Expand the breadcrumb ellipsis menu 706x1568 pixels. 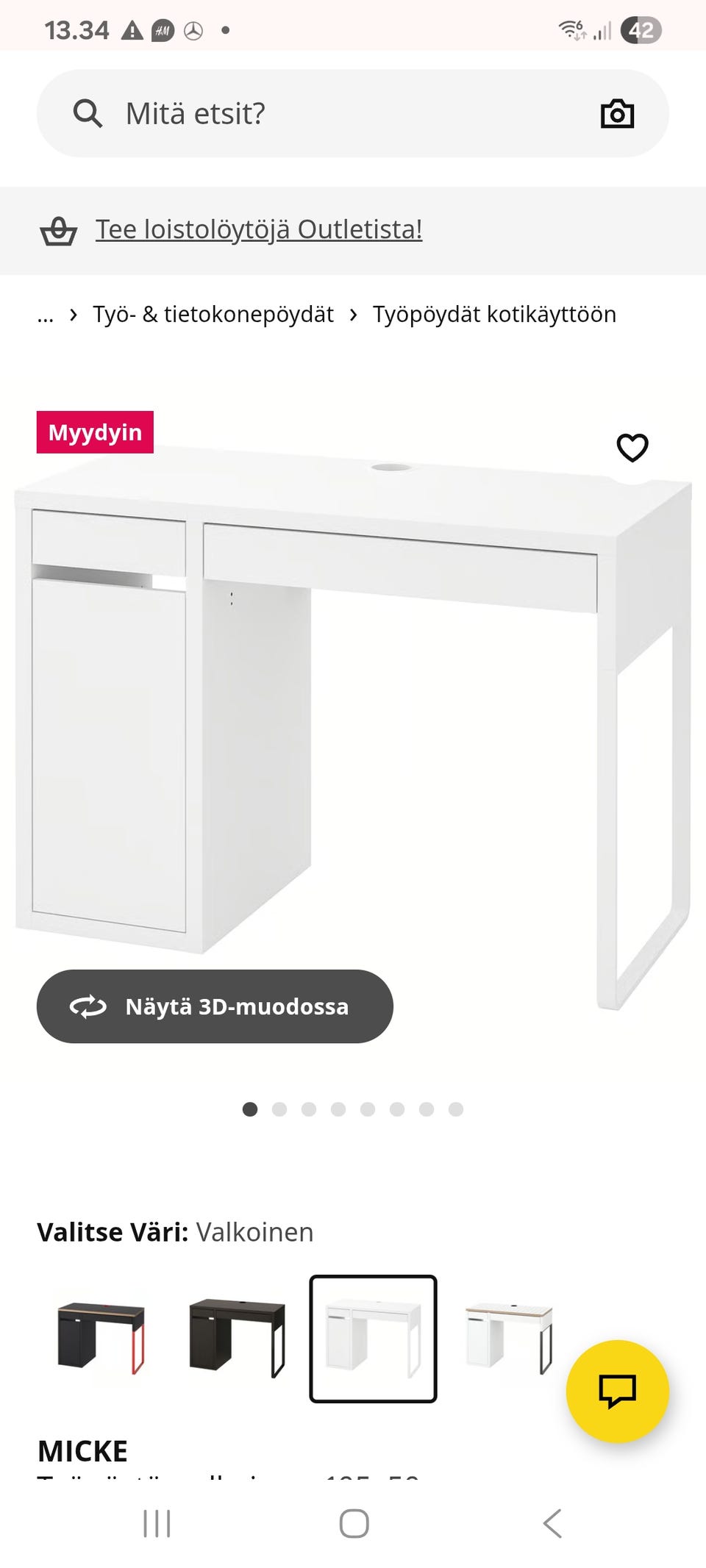tap(46, 314)
